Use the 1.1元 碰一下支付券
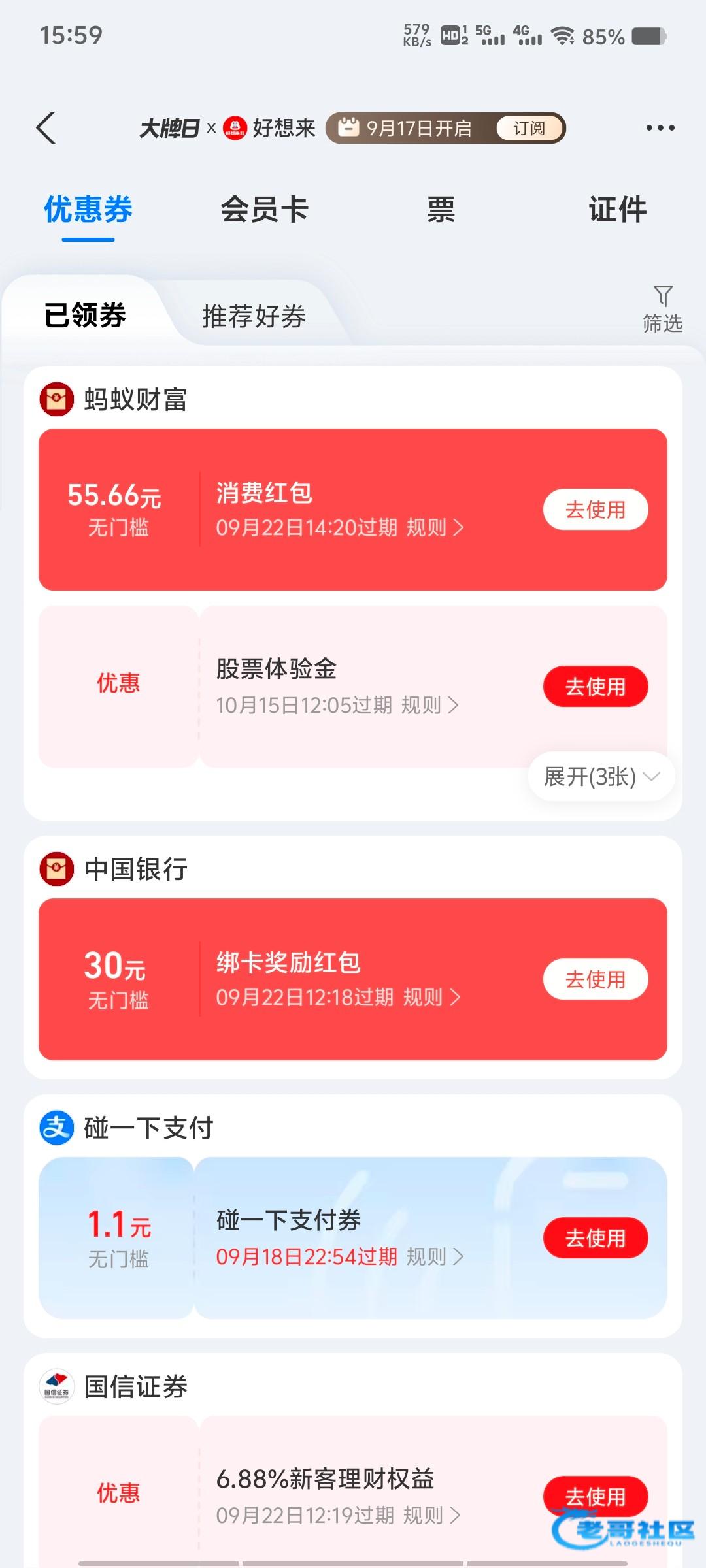The width and height of the screenshot is (706, 1568). tap(596, 1238)
